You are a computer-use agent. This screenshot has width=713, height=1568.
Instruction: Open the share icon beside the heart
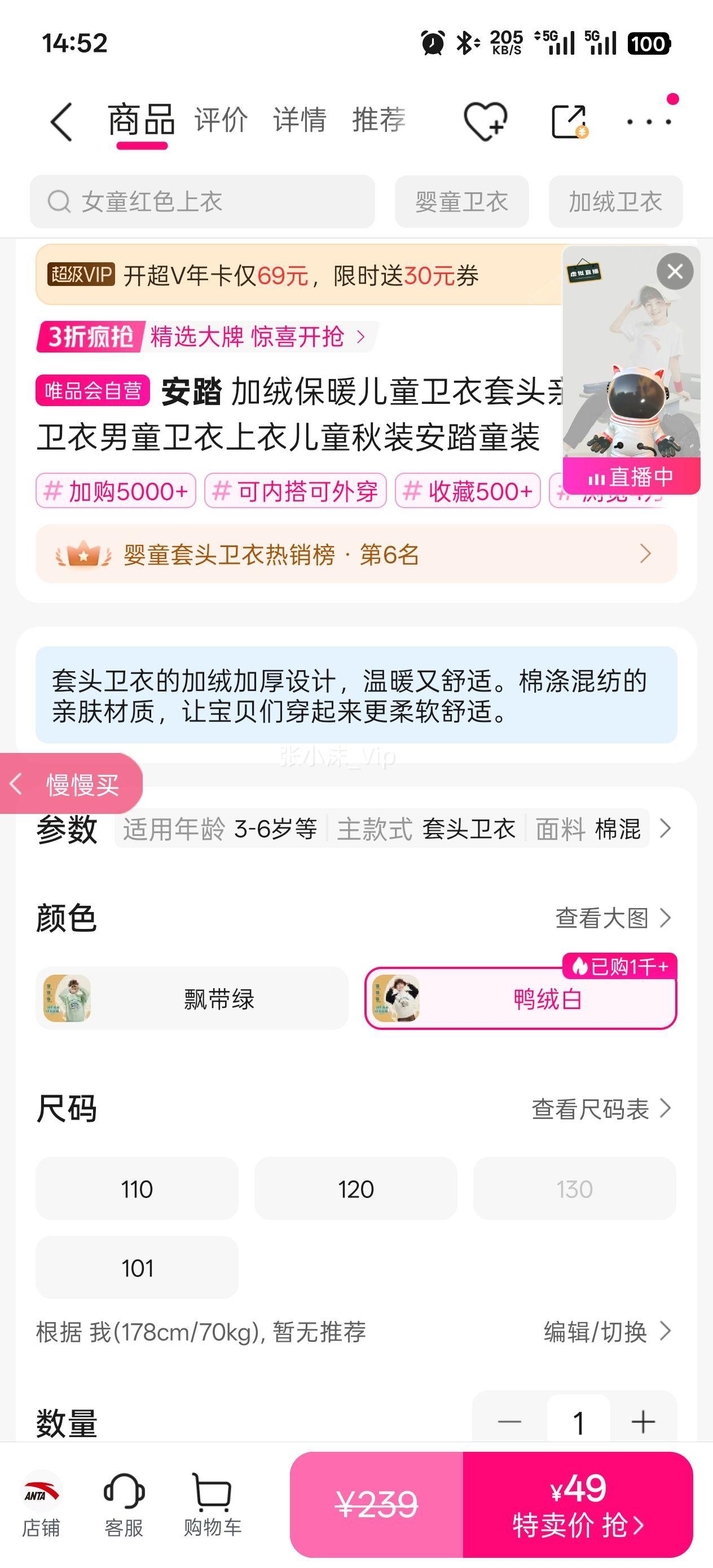pos(570,121)
